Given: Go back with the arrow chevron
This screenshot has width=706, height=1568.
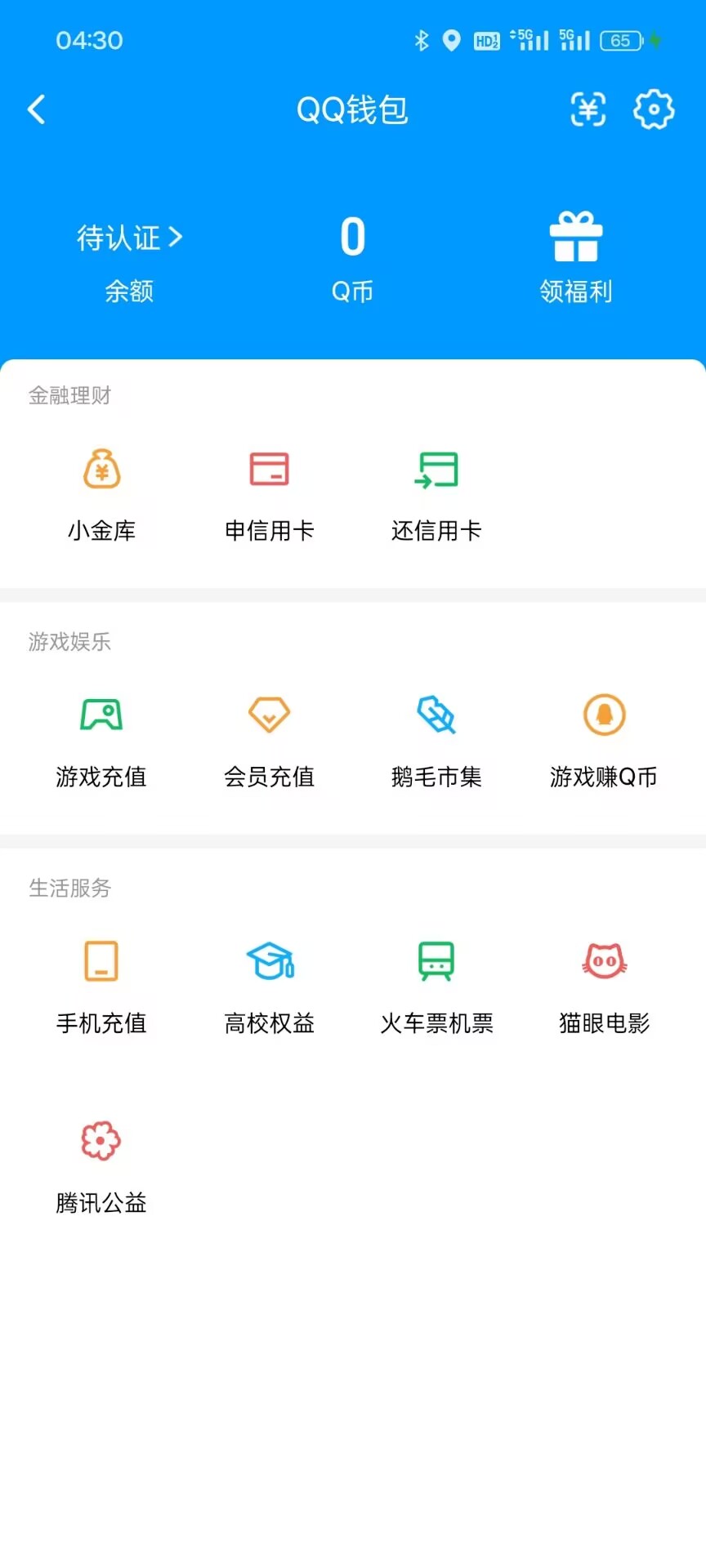Looking at the screenshot, I should (x=36, y=109).
